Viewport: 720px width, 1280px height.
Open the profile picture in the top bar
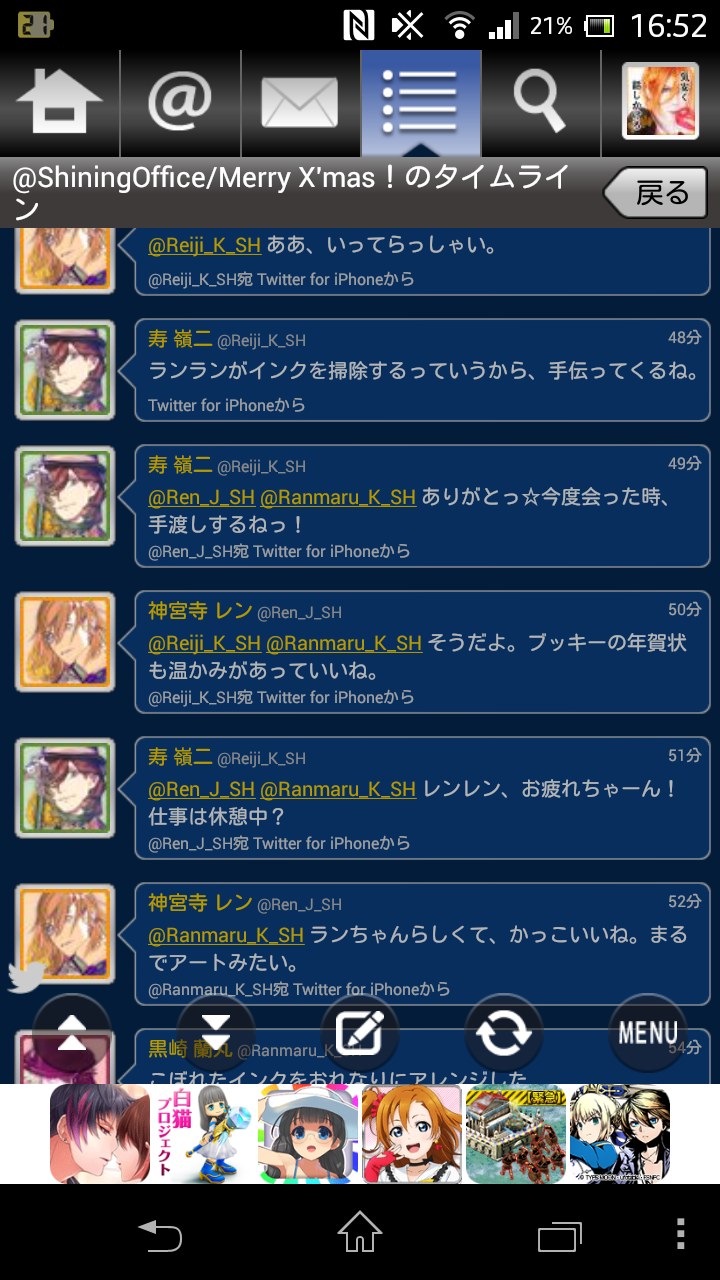tap(660, 102)
